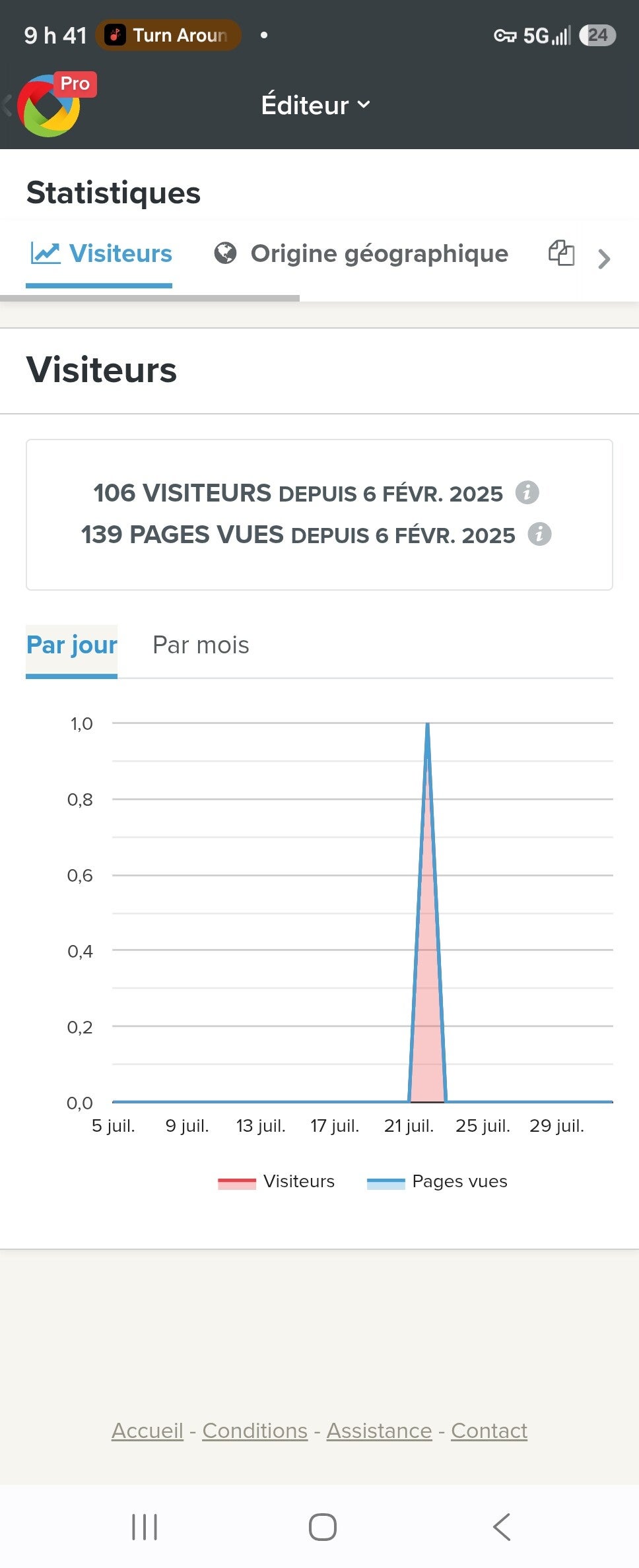Go to the home screen
The image size is (639, 1568).
[323, 1527]
